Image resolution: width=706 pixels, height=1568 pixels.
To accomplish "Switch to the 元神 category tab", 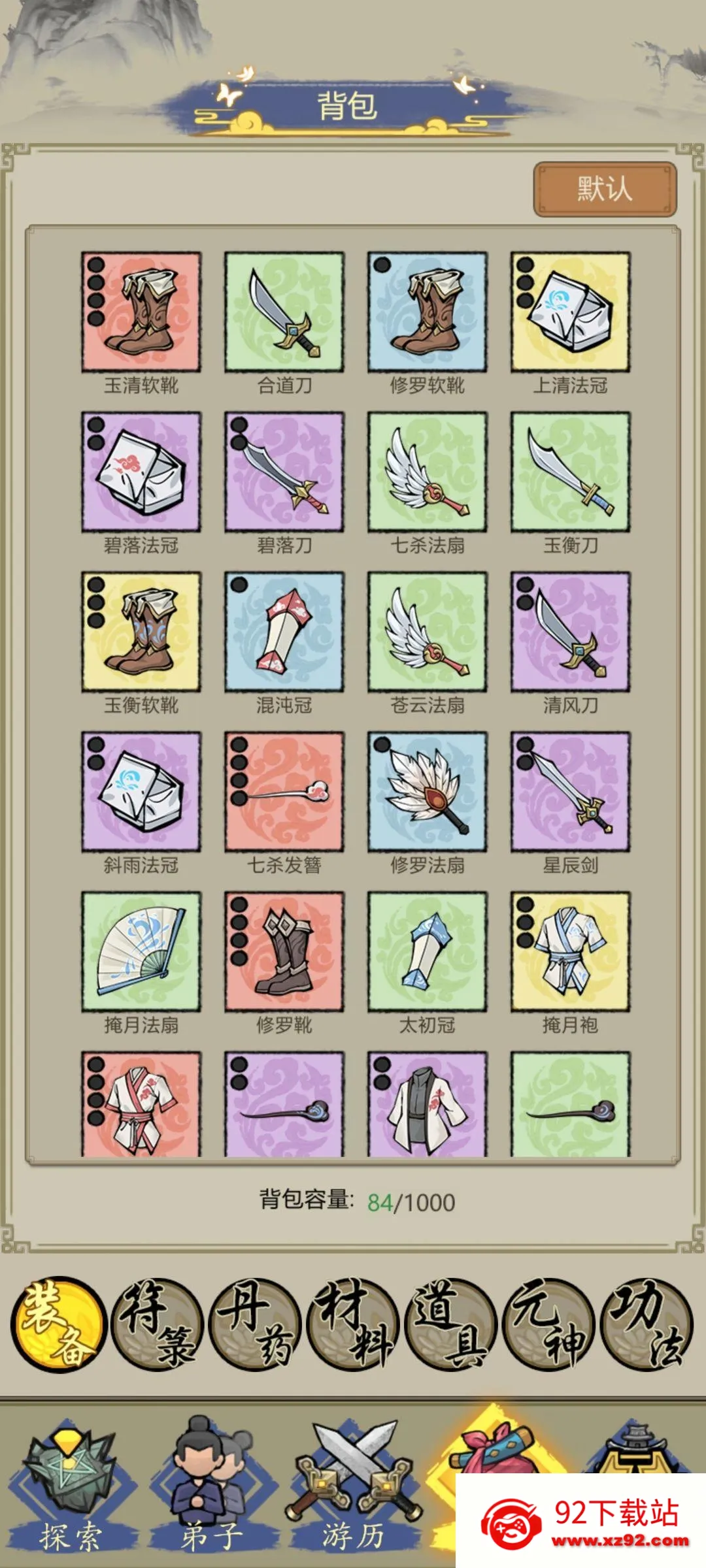I will click(x=549, y=1324).
